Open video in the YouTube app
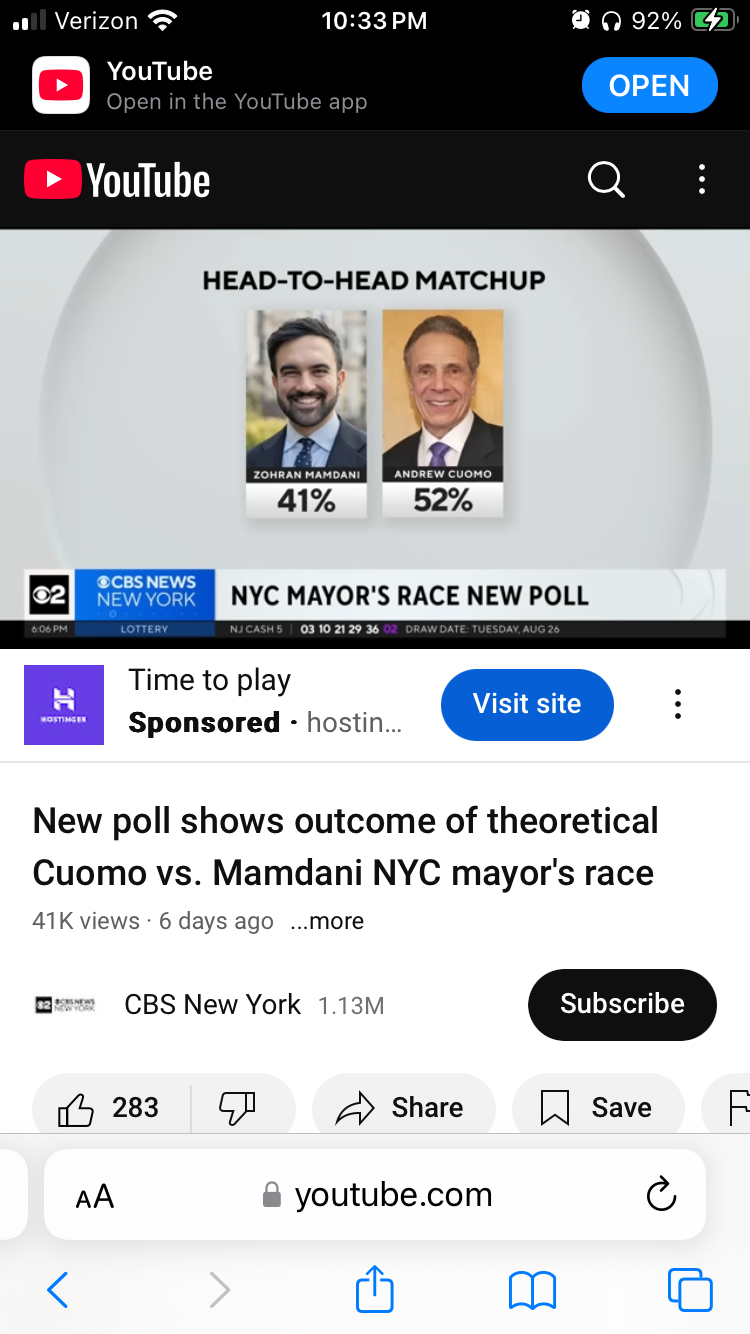Viewport: 750px width, 1334px height. [649, 86]
